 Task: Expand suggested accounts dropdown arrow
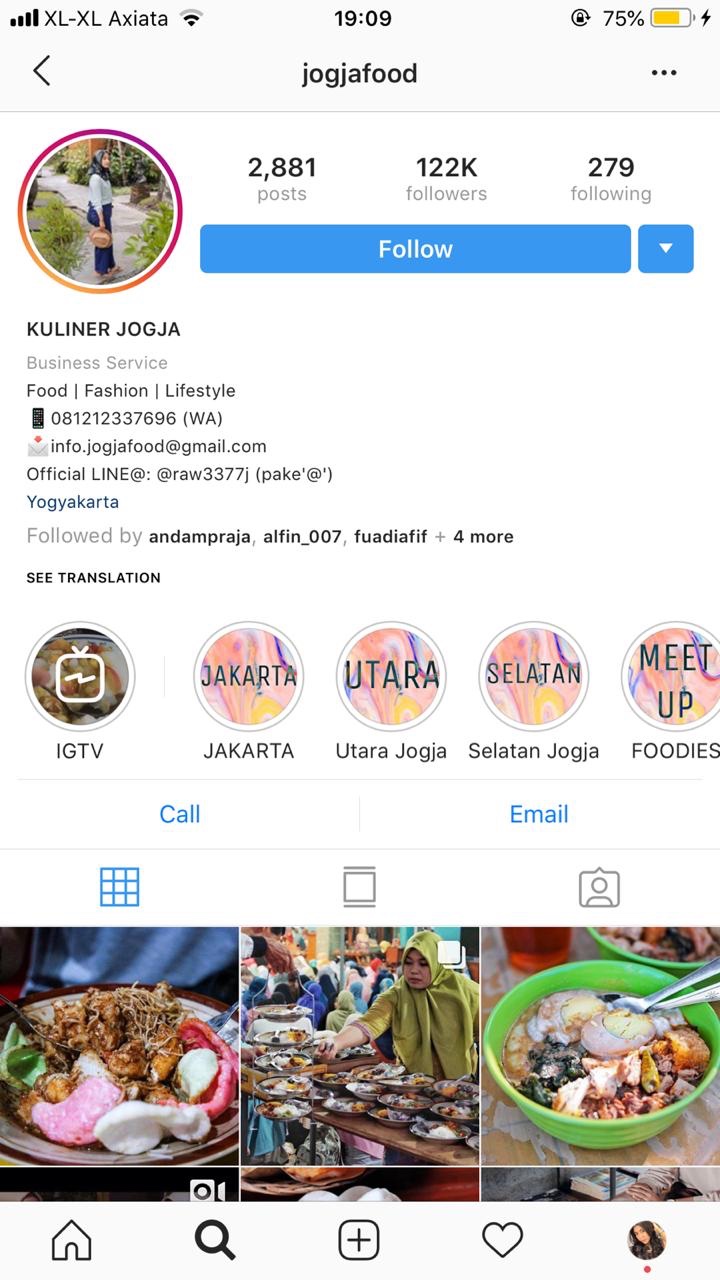[x=665, y=249]
